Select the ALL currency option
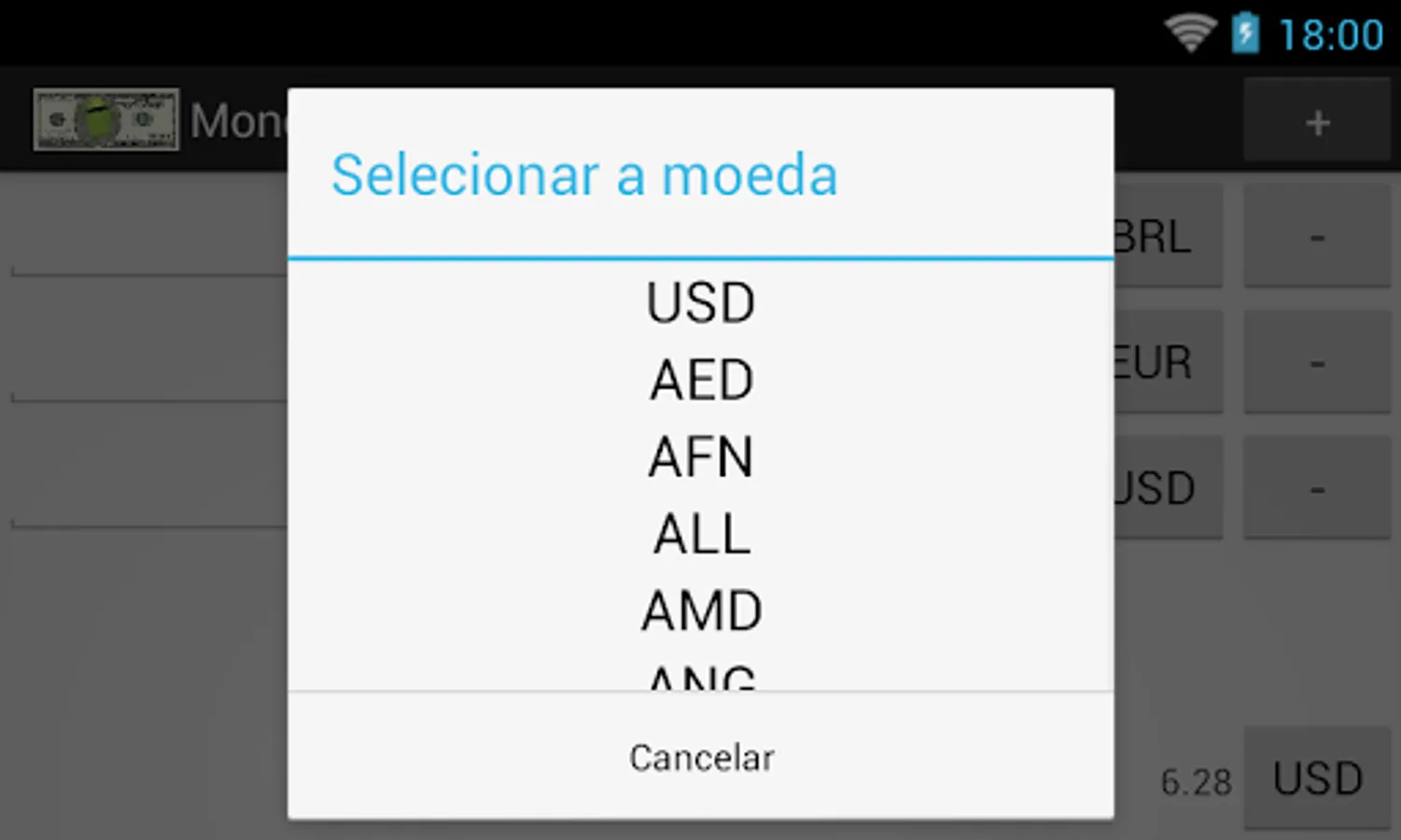This screenshot has height=840, width=1401. (x=700, y=535)
